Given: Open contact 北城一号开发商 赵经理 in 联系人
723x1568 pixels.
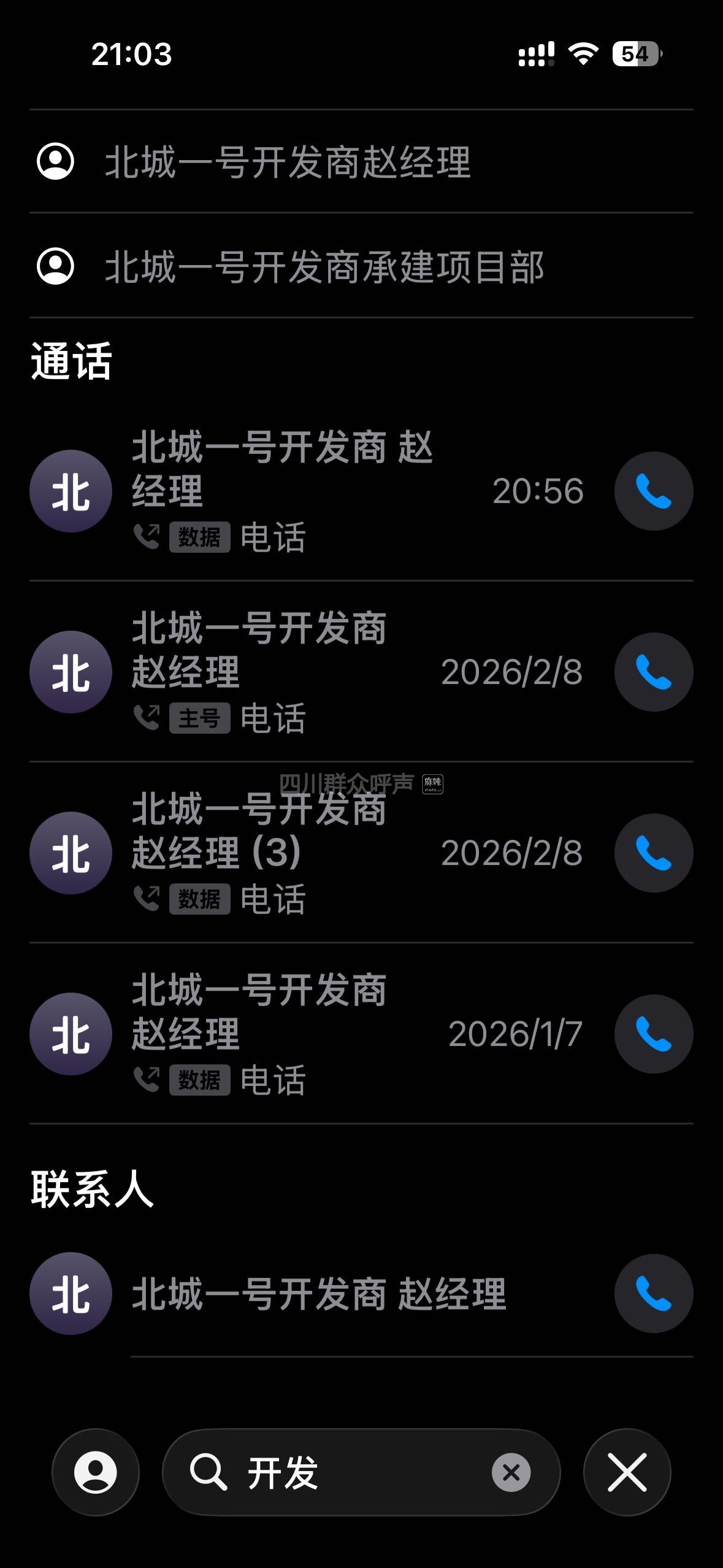Looking at the screenshot, I should [x=319, y=1294].
